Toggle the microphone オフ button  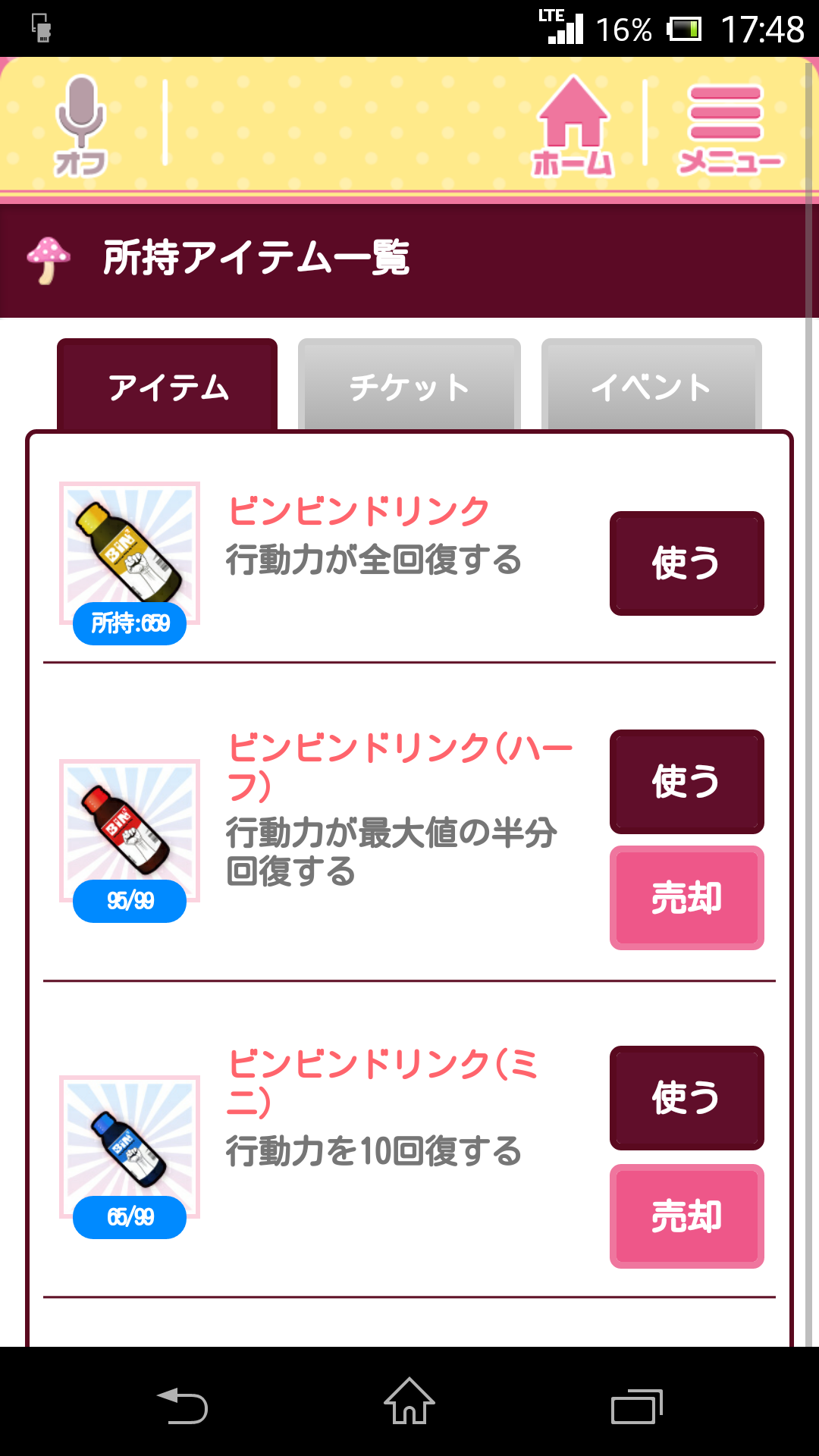(x=80, y=125)
